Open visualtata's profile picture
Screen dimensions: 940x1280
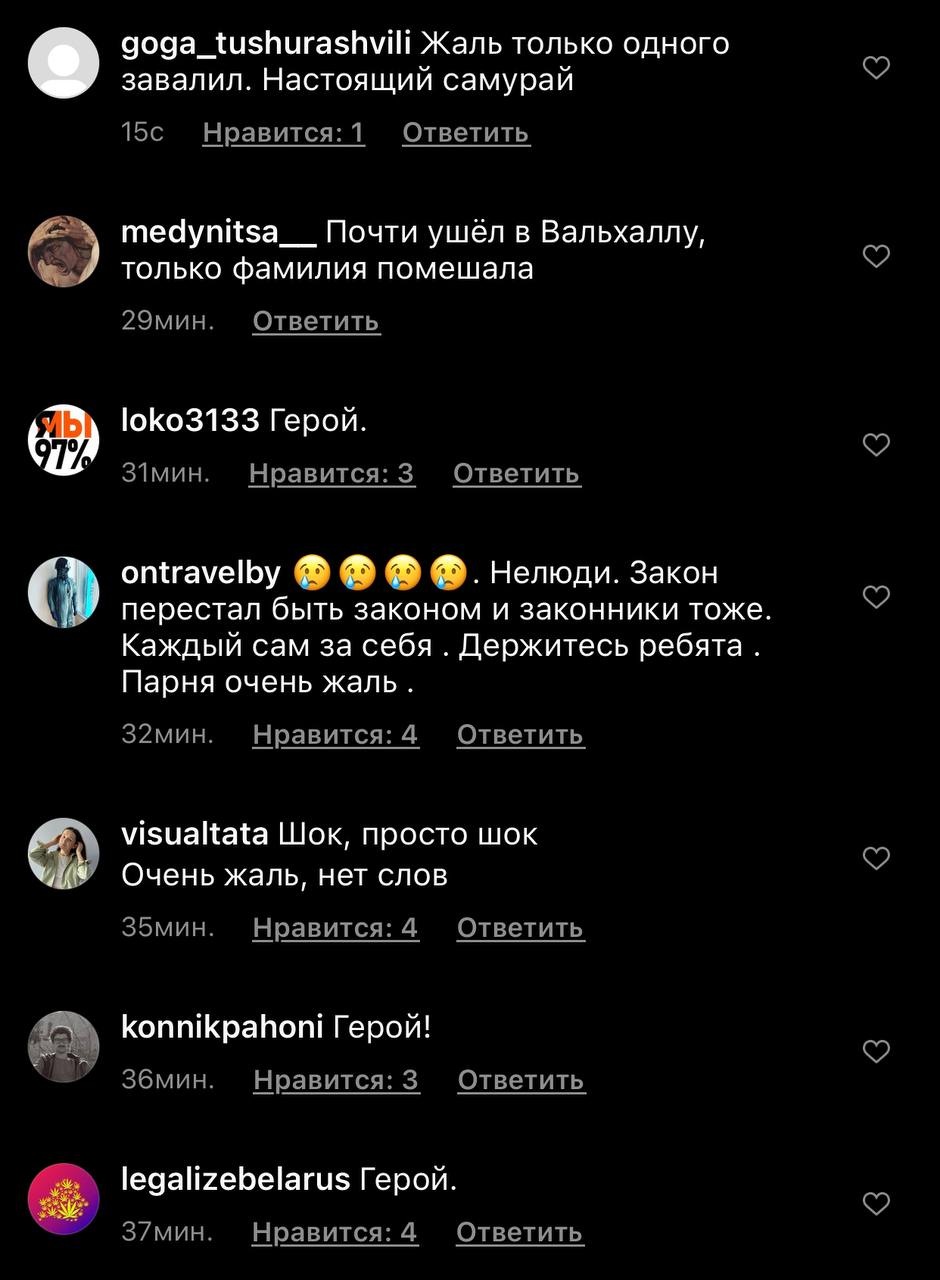click(x=63, y=853)
